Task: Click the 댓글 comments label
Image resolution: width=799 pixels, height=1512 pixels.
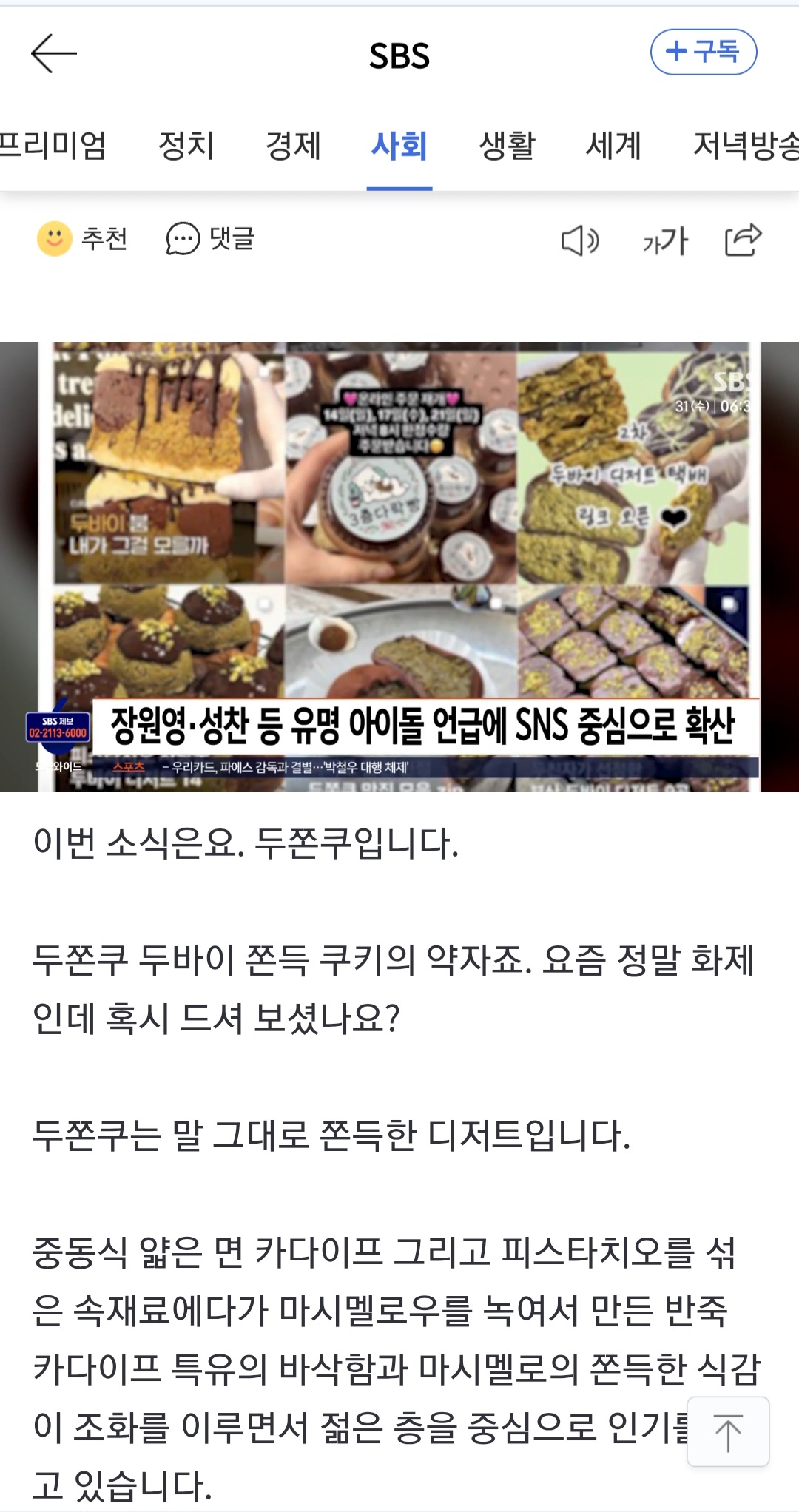Action: [232, 239]
